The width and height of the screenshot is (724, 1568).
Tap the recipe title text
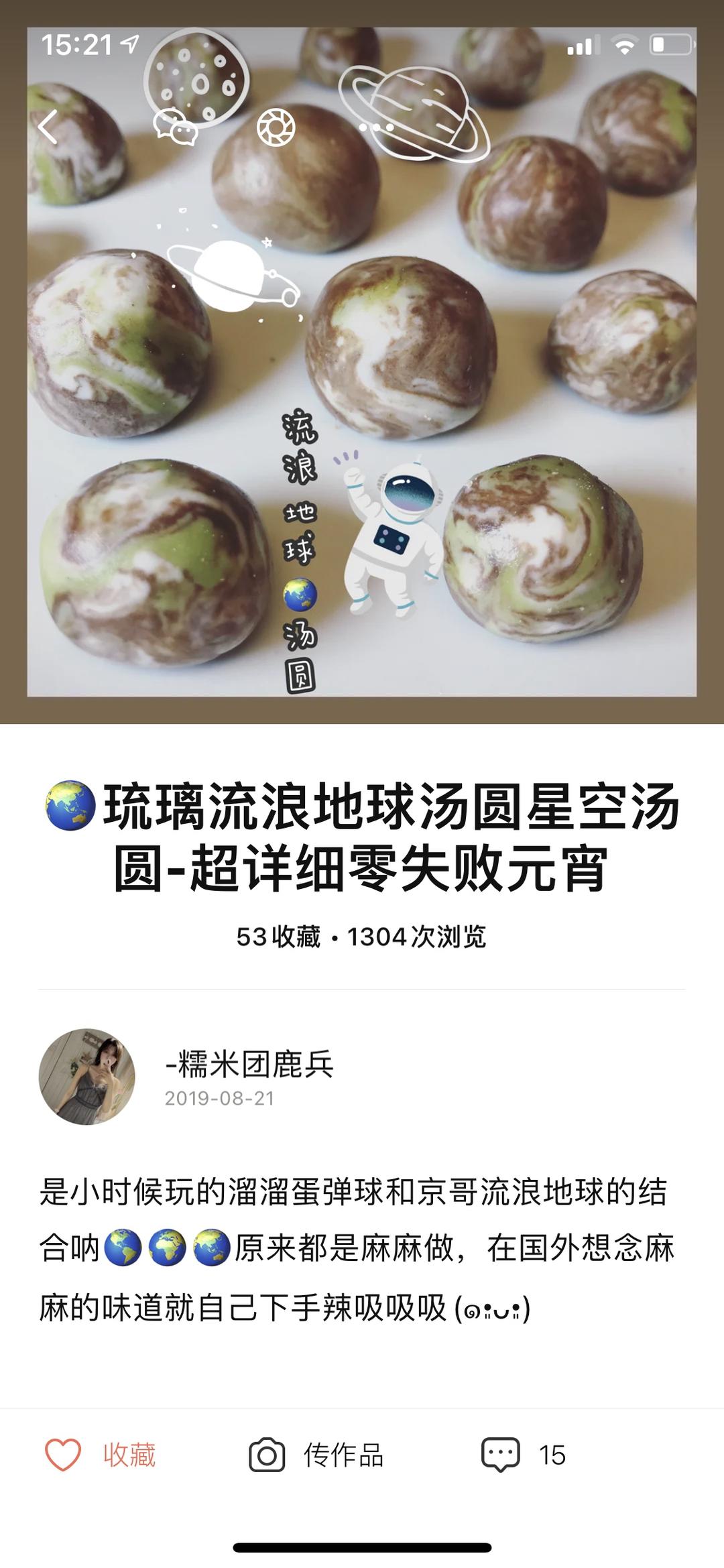coord(362,838)
